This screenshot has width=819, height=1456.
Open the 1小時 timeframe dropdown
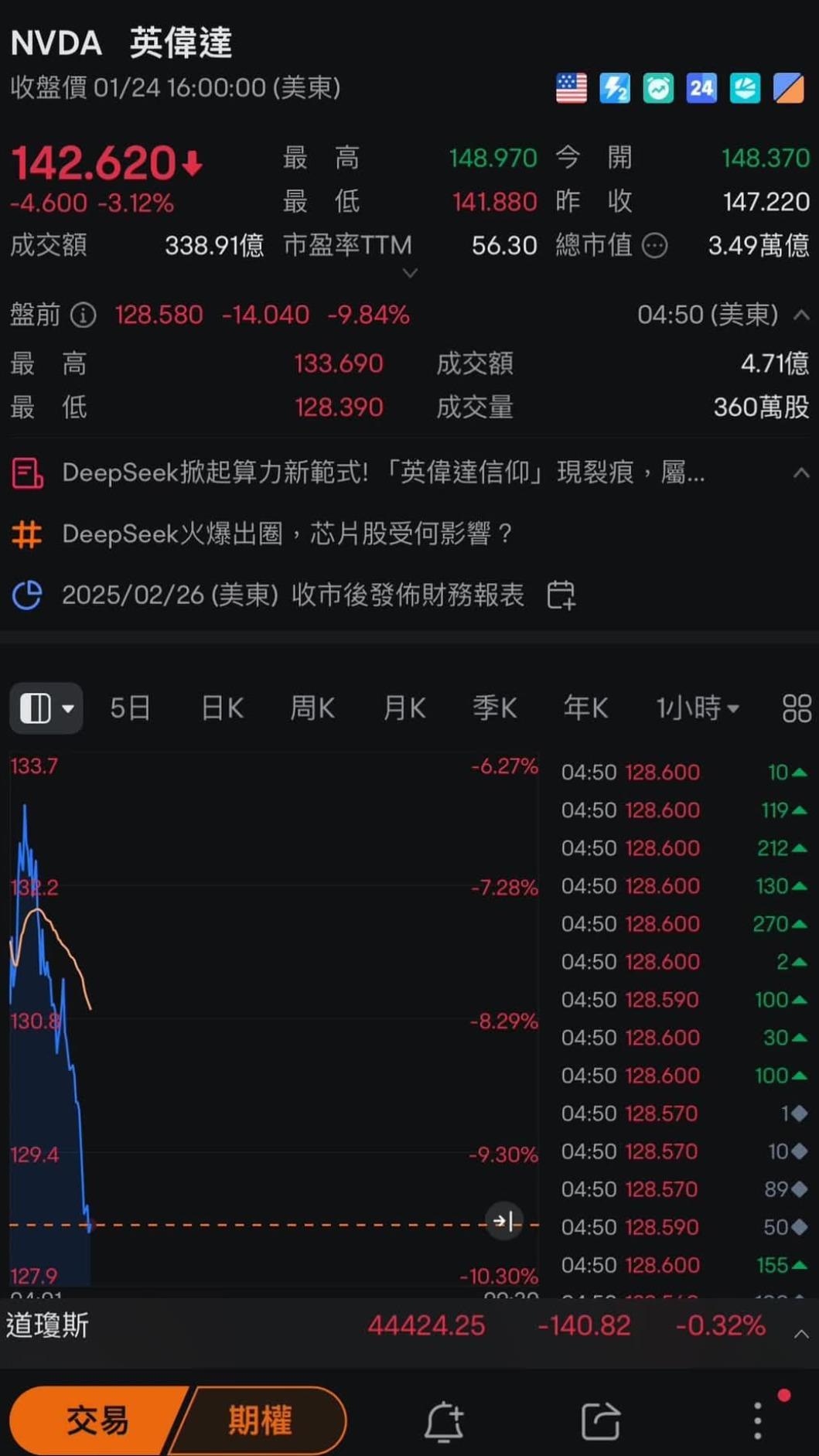[696, 708]
